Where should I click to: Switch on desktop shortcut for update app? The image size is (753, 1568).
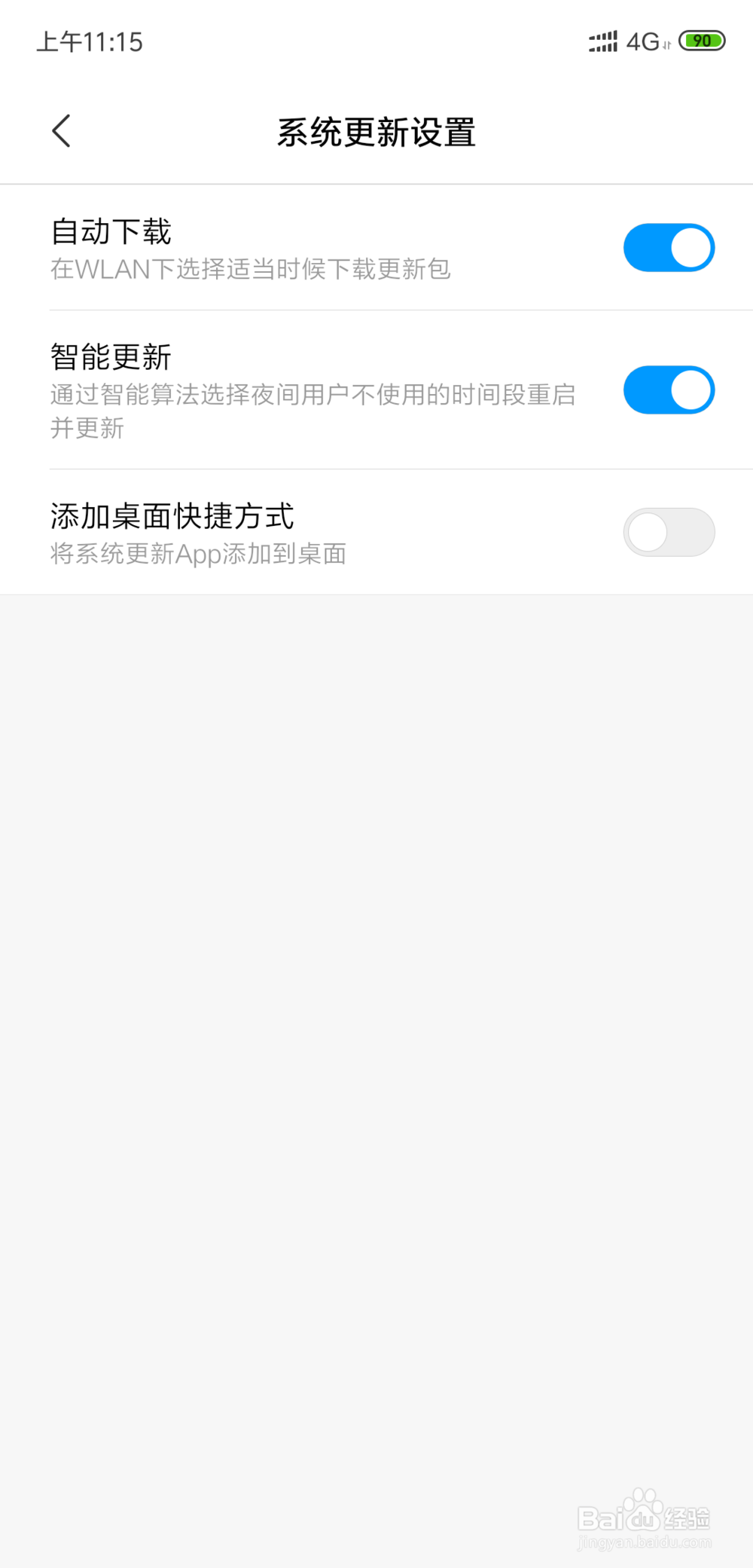click(669, 532)
